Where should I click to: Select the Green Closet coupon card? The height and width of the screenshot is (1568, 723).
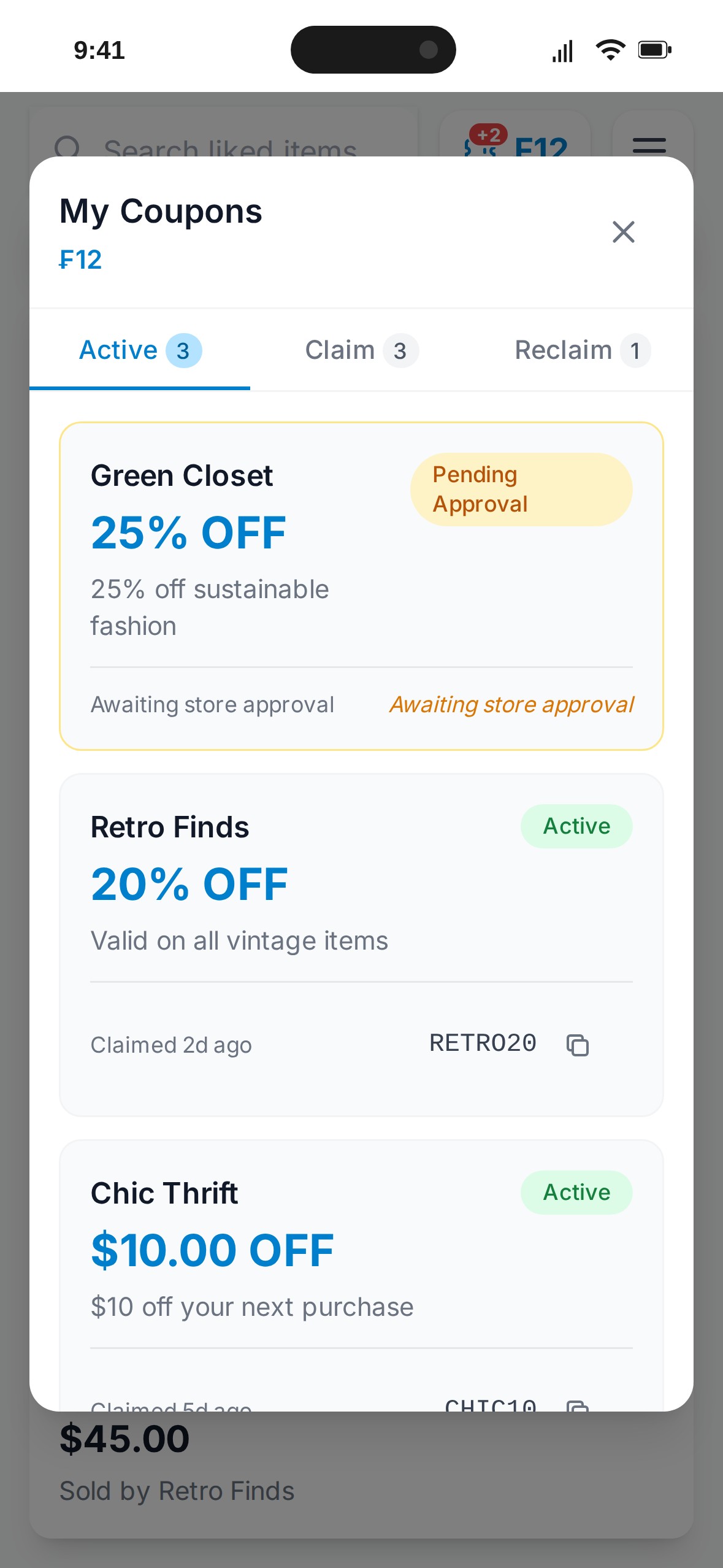(x=362, y=583)
